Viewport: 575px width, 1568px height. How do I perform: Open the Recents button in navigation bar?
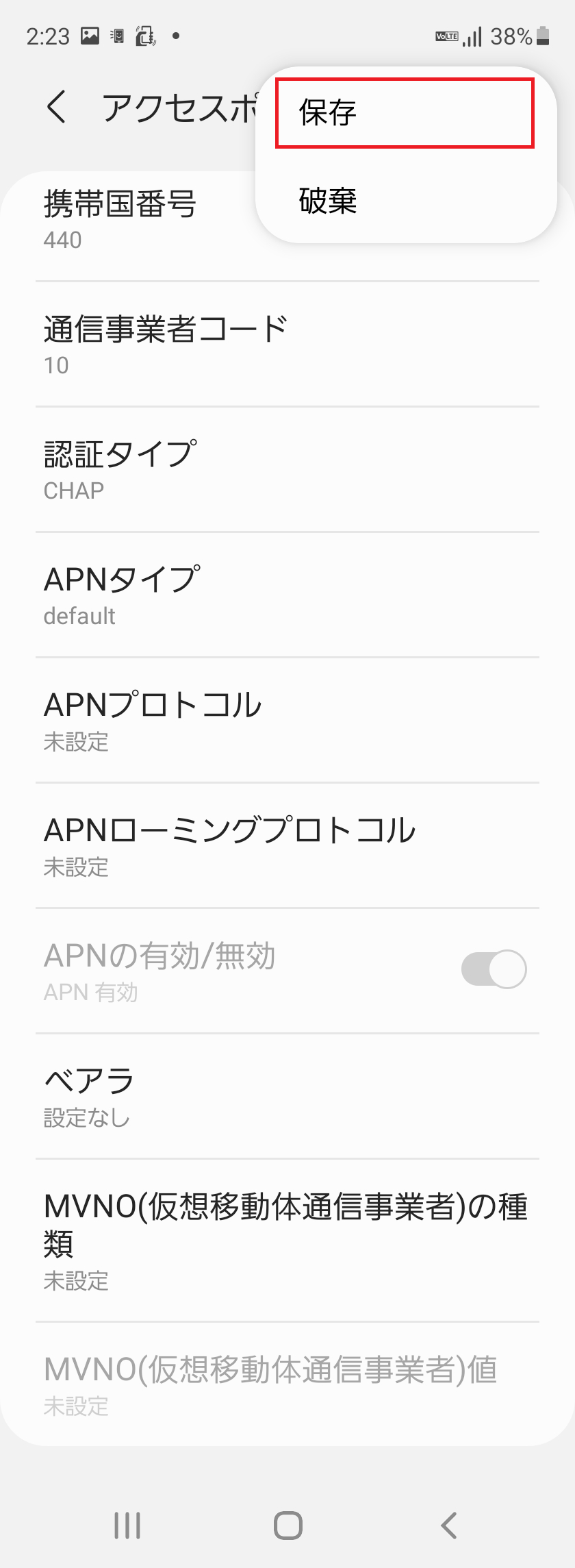click(127, 1525)
